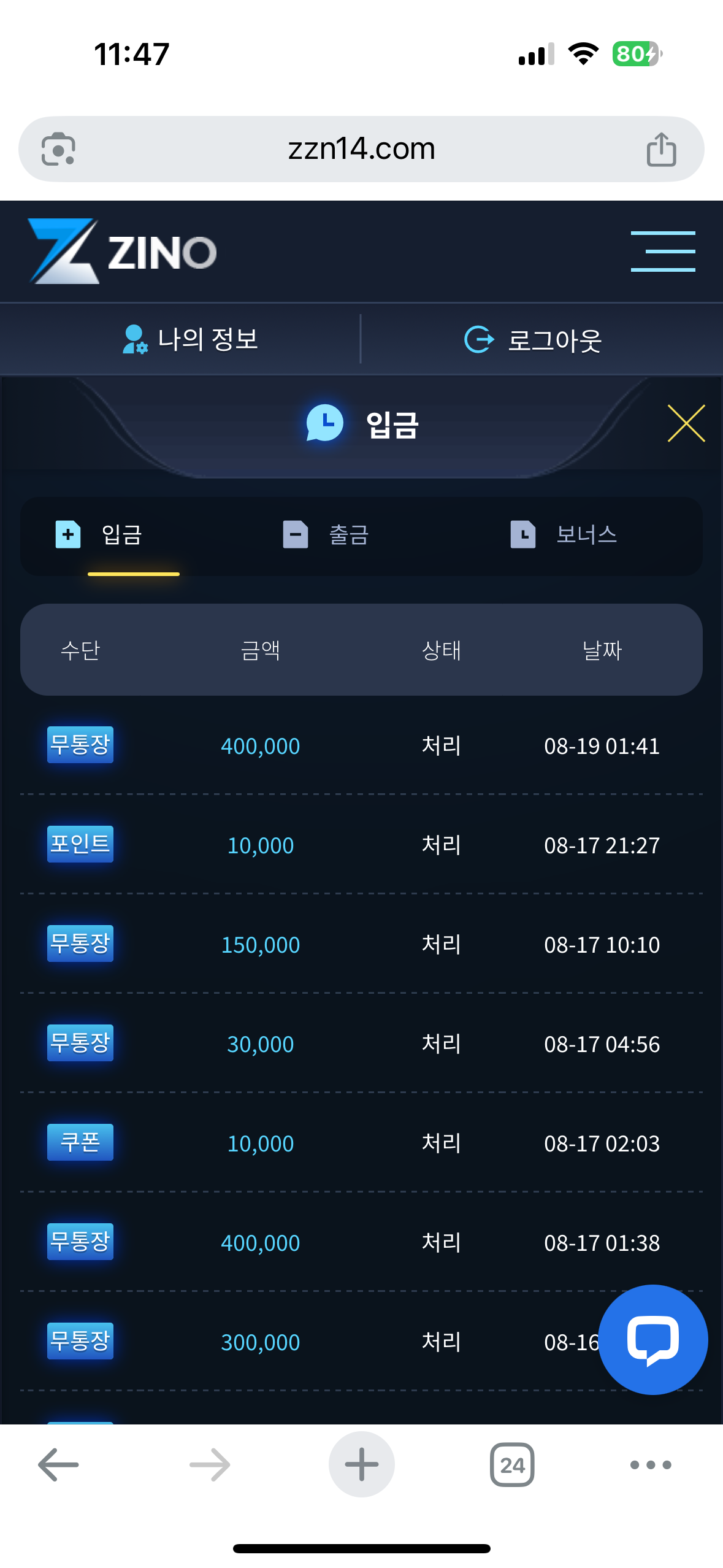Viewport: 723px width, 1568px height.
Task: Tap the browser address bar zzn14.com
Action: tap(361, 149)
